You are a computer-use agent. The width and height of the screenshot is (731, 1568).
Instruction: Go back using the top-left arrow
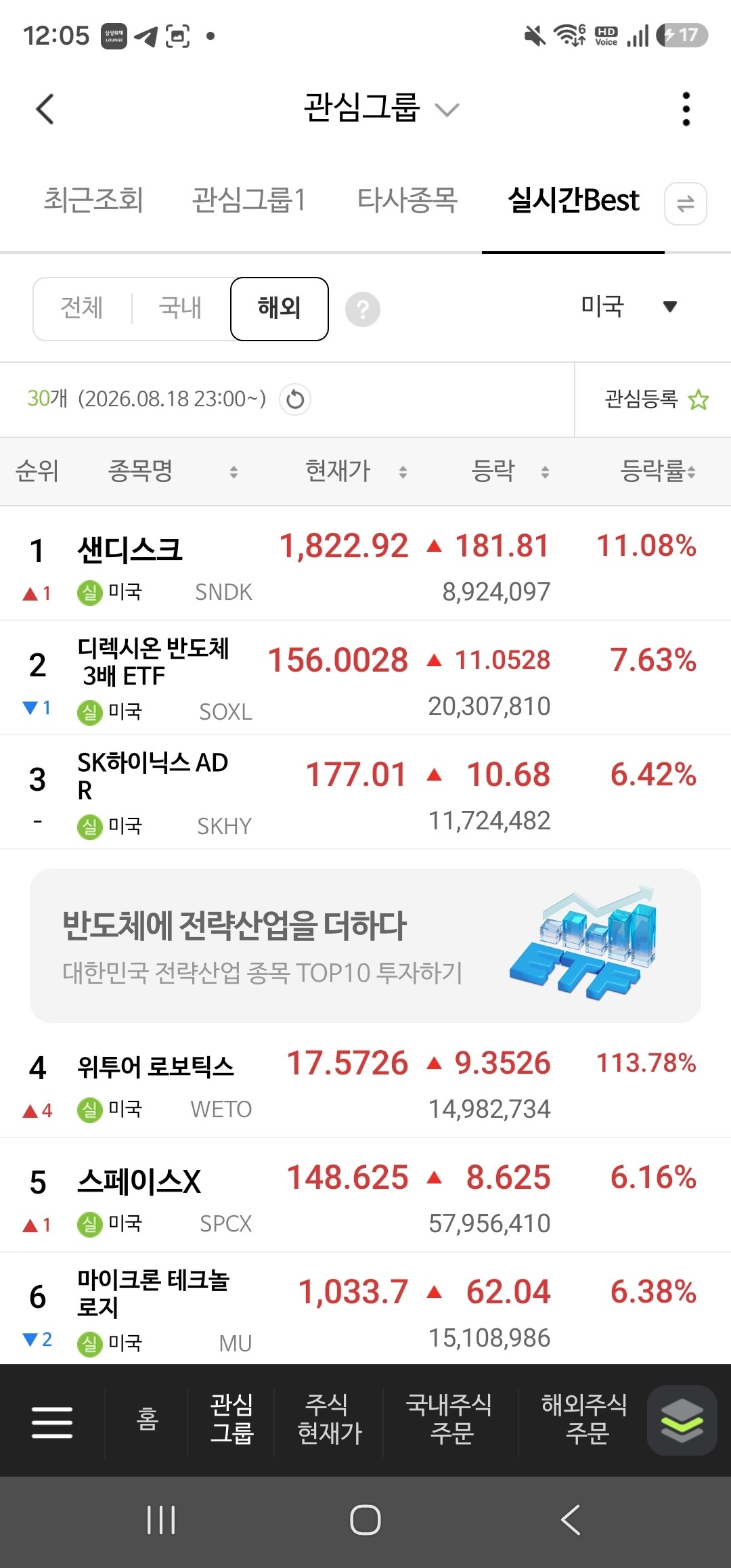click(45, 109)
